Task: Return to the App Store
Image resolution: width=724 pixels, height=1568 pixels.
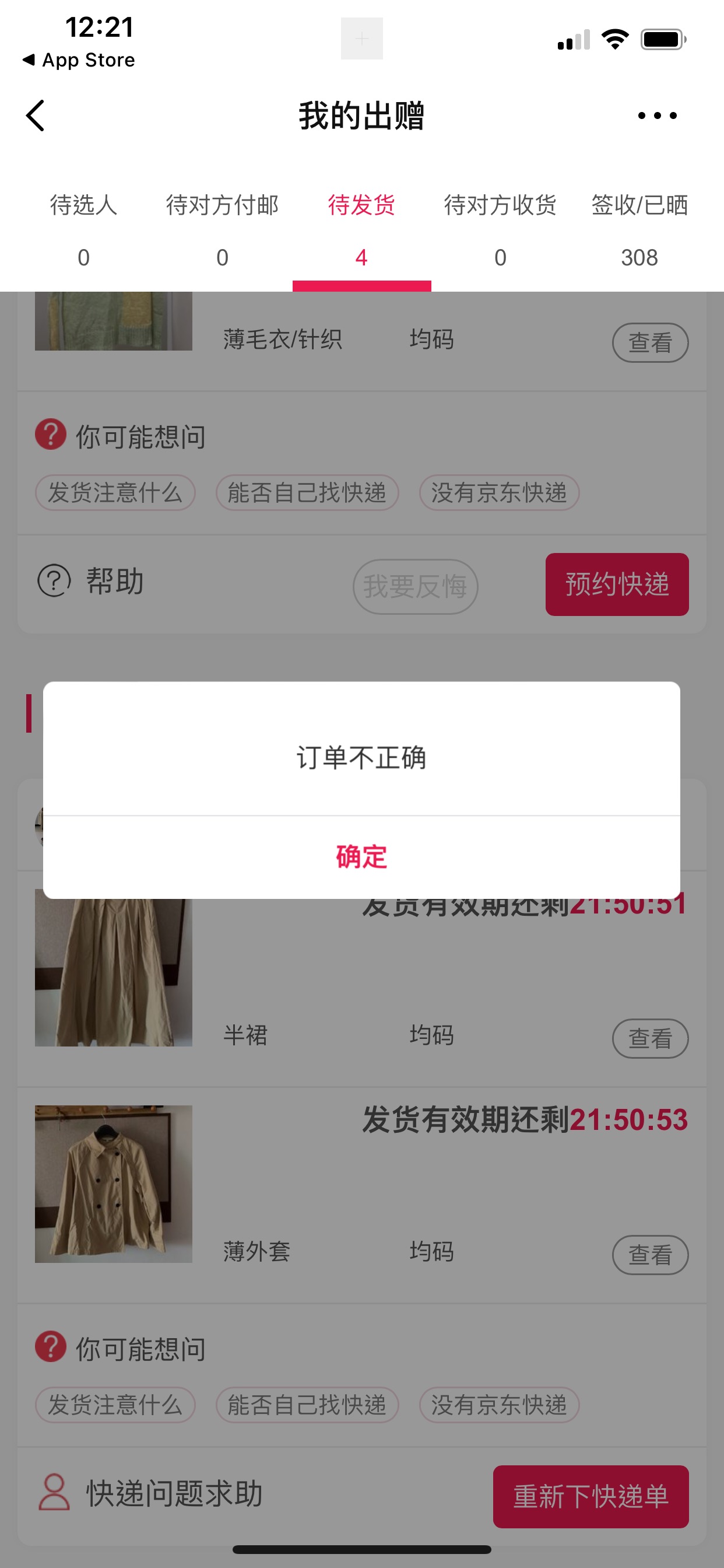Action: [79, 60]
